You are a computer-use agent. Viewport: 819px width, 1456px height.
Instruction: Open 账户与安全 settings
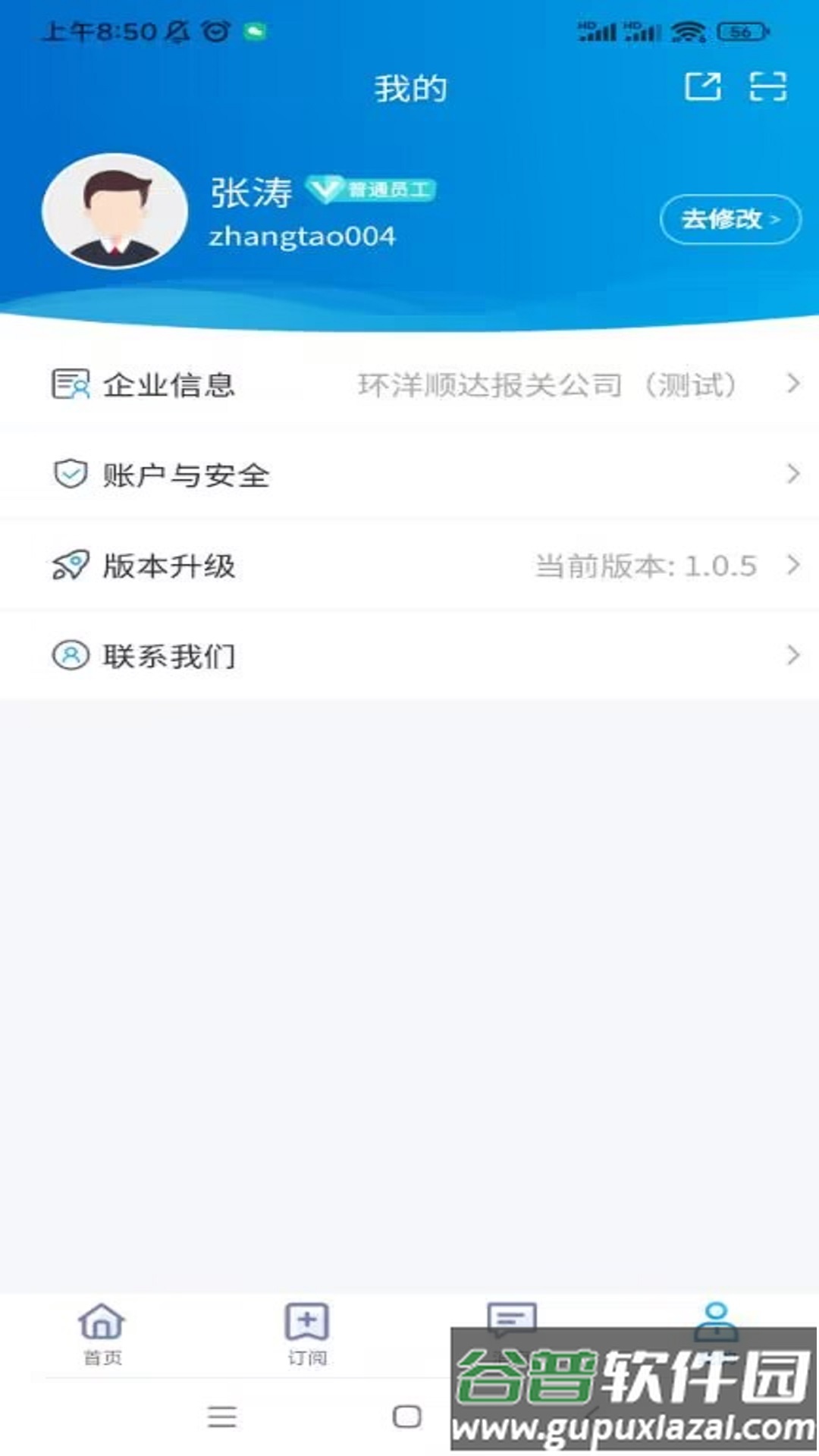[409, 475]
